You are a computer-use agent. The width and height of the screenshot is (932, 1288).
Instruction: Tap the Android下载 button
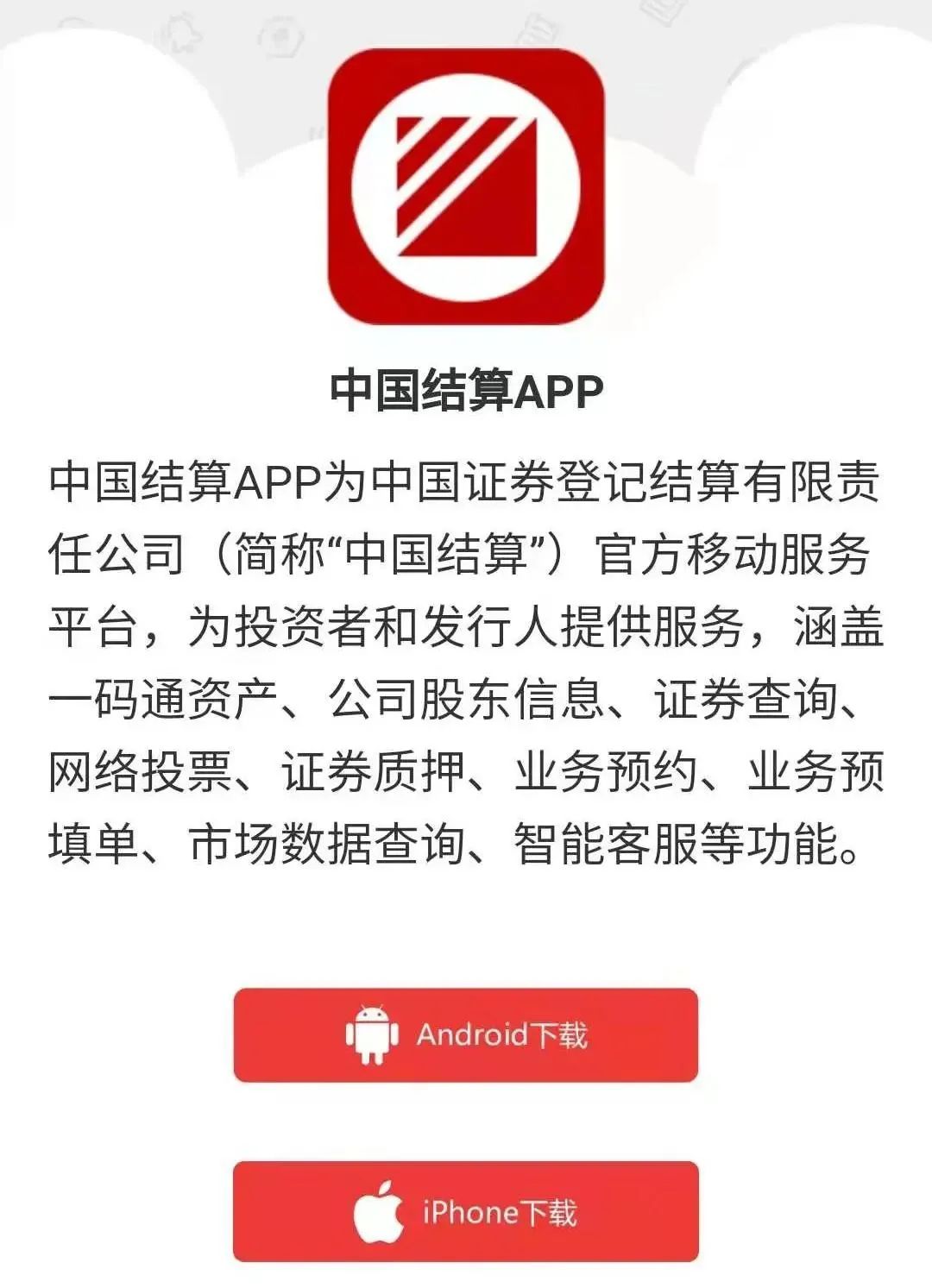[x=466, y=1034]
